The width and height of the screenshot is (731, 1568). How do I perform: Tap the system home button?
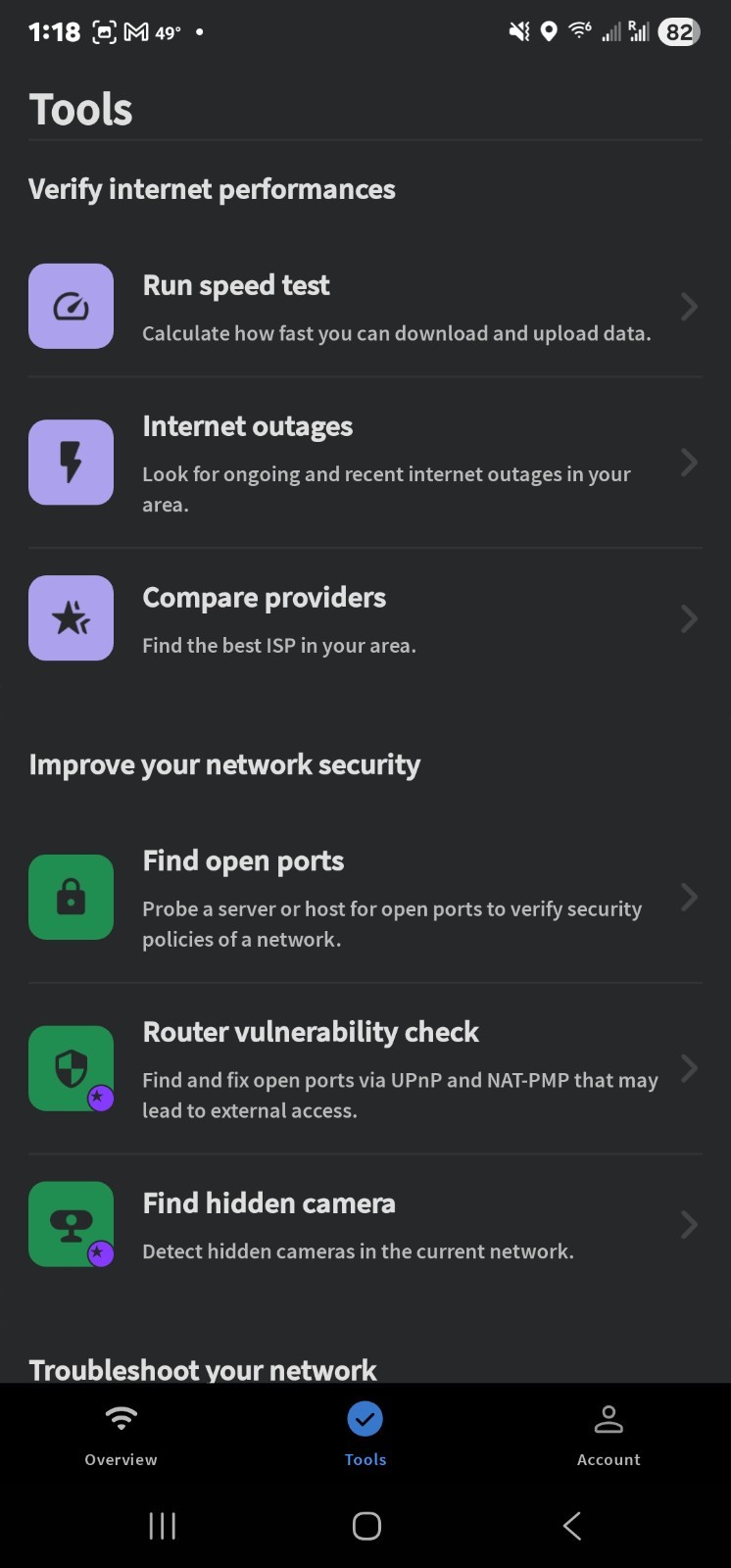click(x=365, y=1526)
